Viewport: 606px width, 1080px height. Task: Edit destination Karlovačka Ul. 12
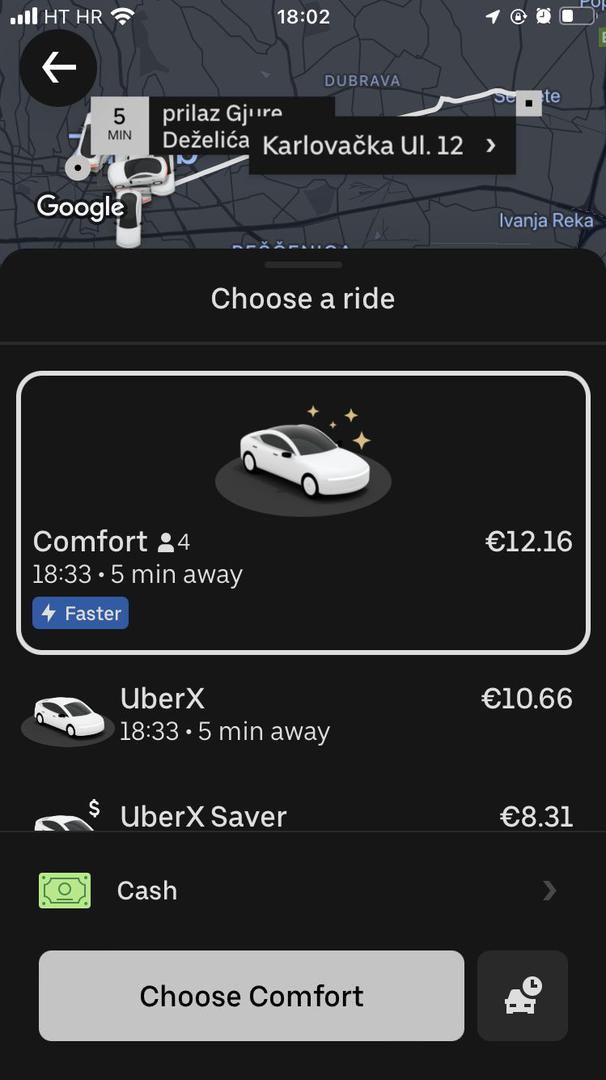(380, 146)
